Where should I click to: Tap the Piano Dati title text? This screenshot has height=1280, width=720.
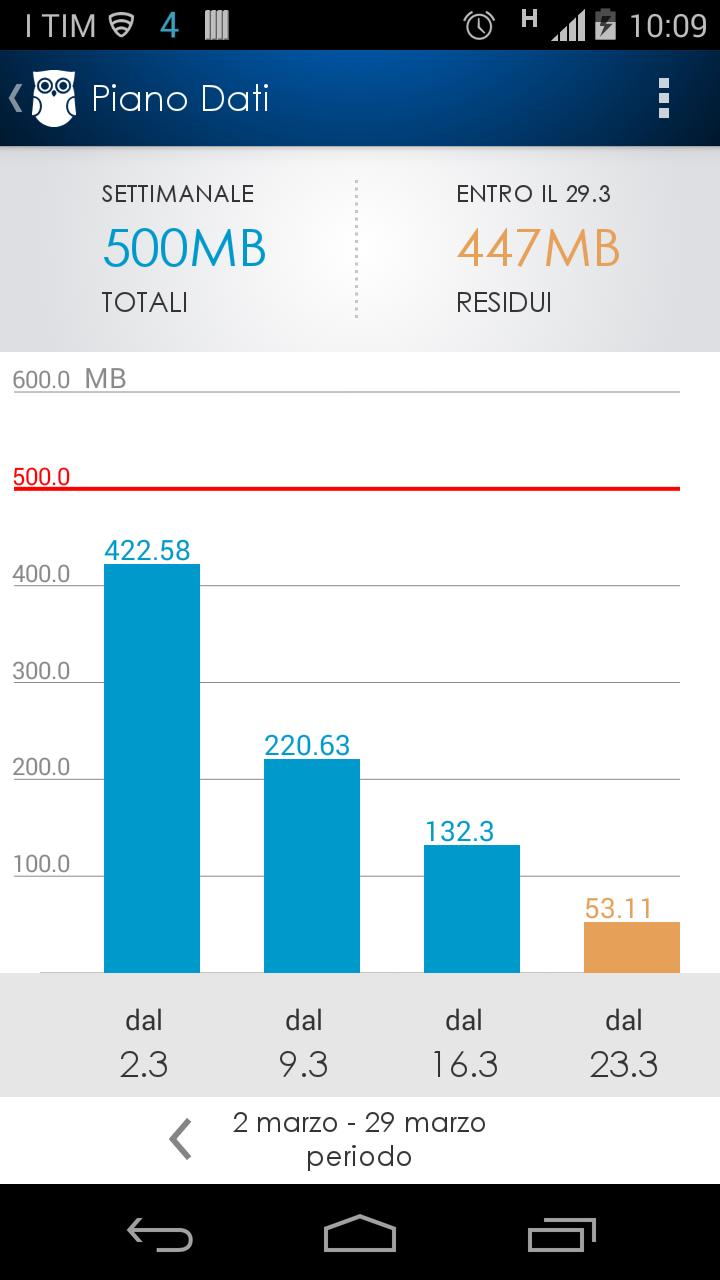182,98
